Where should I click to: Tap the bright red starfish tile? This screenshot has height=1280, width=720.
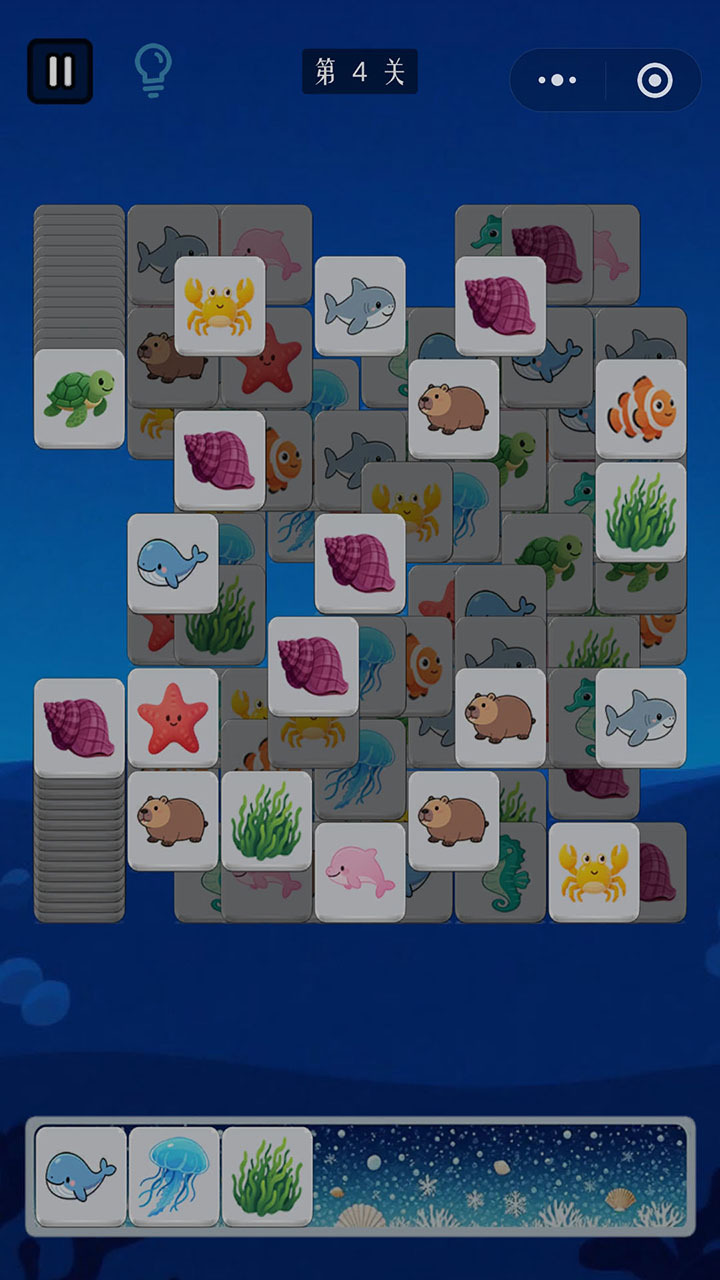click(x=173, y=718)
